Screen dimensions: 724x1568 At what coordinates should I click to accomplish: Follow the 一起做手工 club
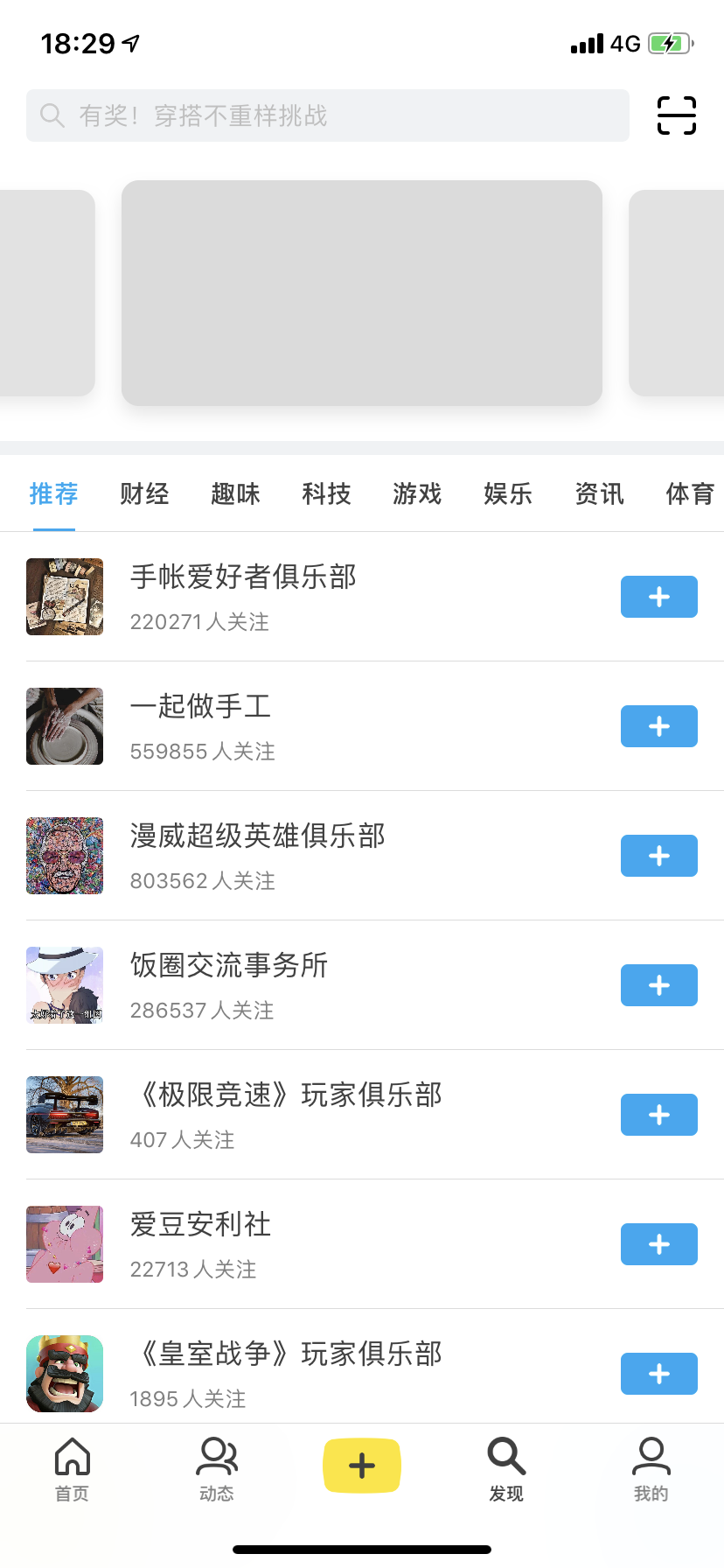coord(658,726)
